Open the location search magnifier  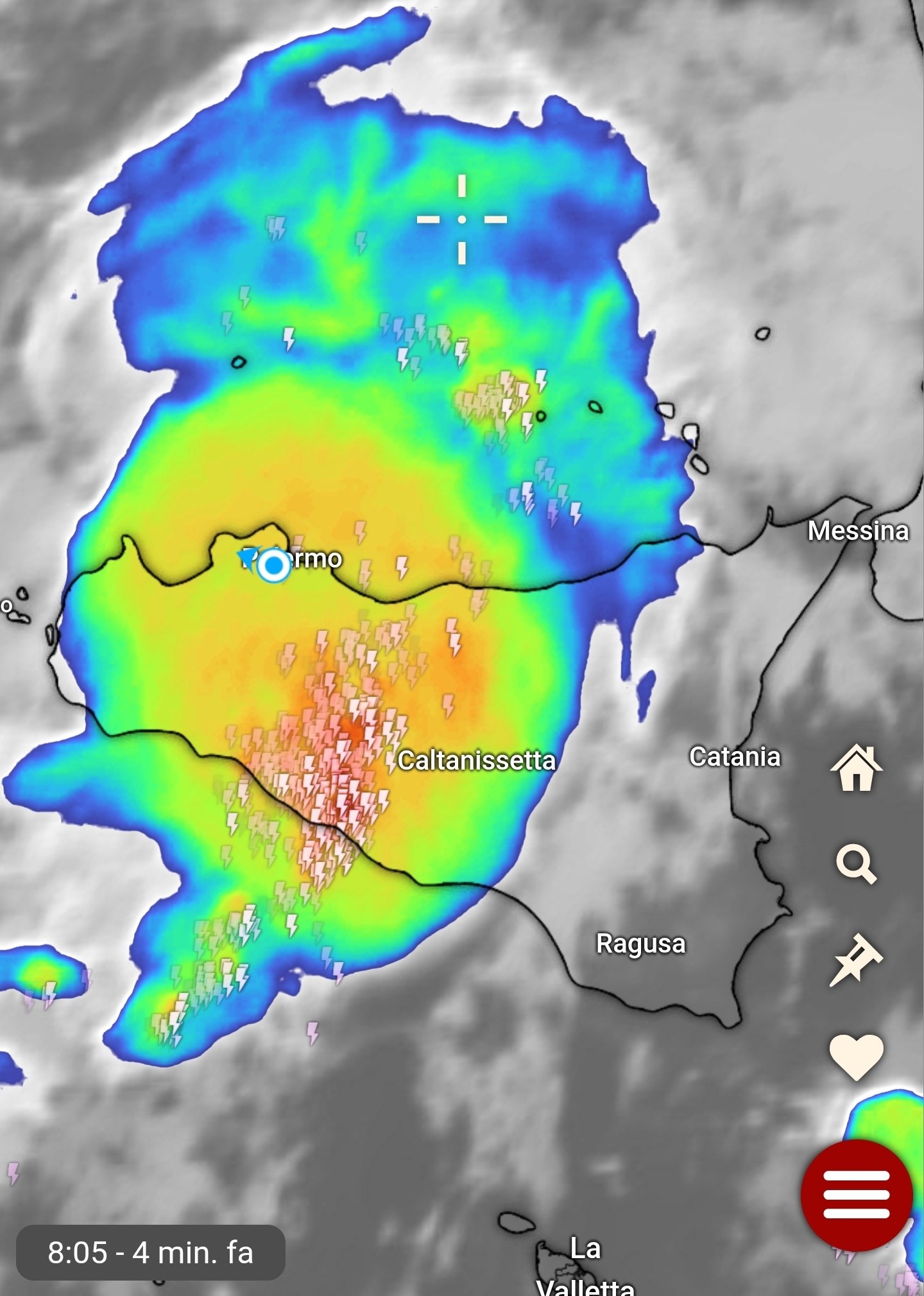[856, 864]
